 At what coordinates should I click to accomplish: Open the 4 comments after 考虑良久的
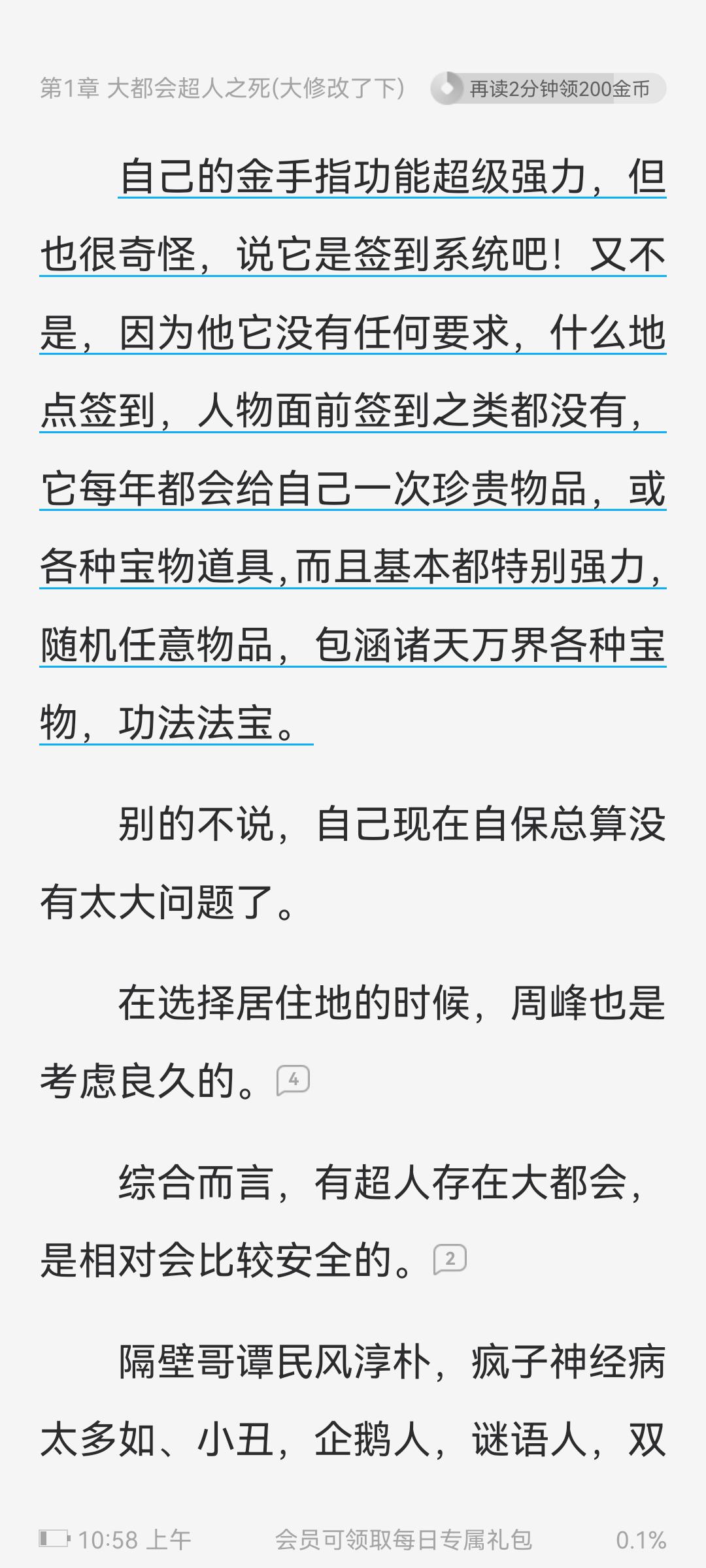coord(294,1080)
